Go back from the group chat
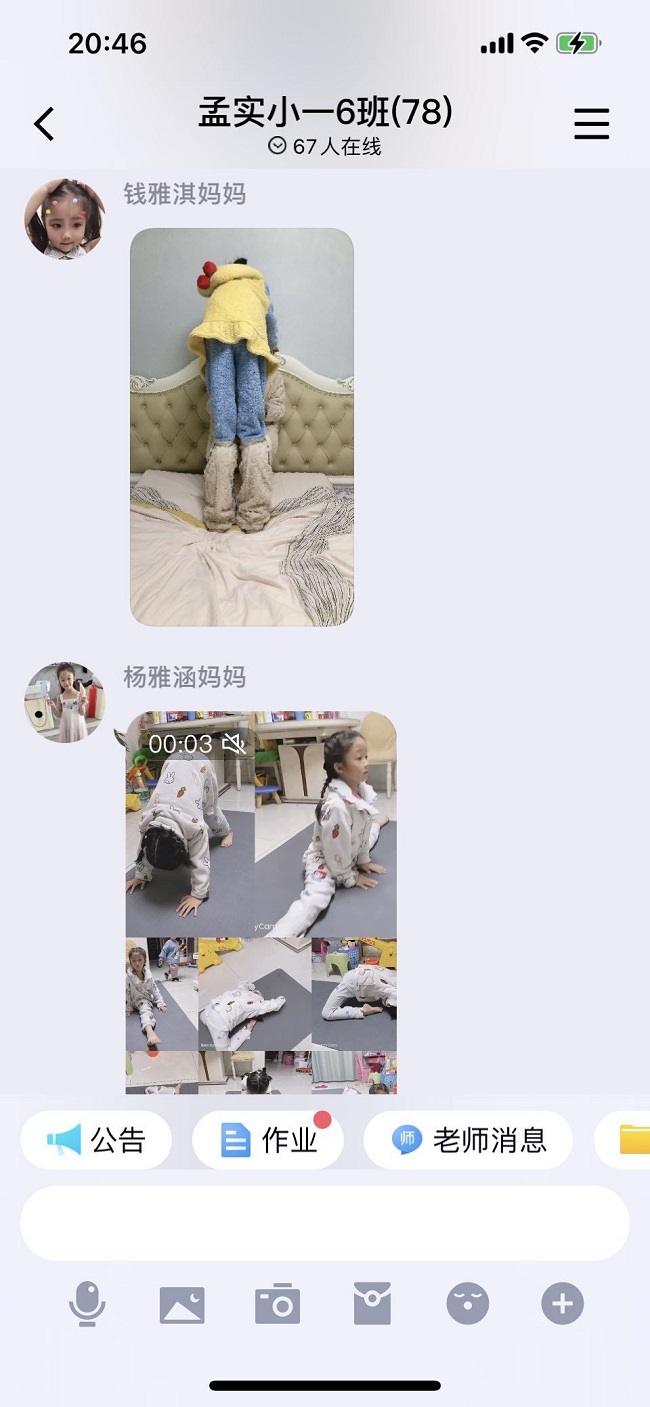650x1407 pixels. (43, 124)
